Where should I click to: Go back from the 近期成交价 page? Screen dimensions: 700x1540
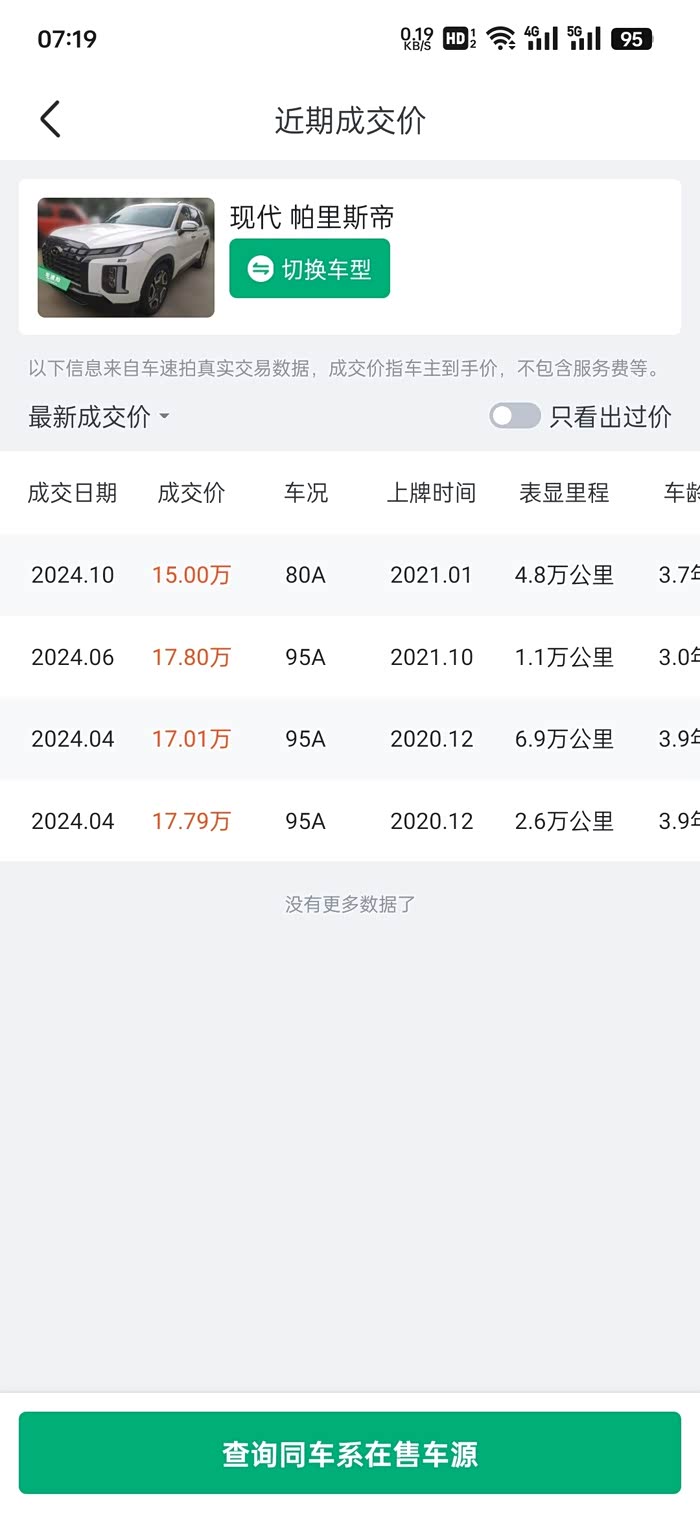[50, 120]
